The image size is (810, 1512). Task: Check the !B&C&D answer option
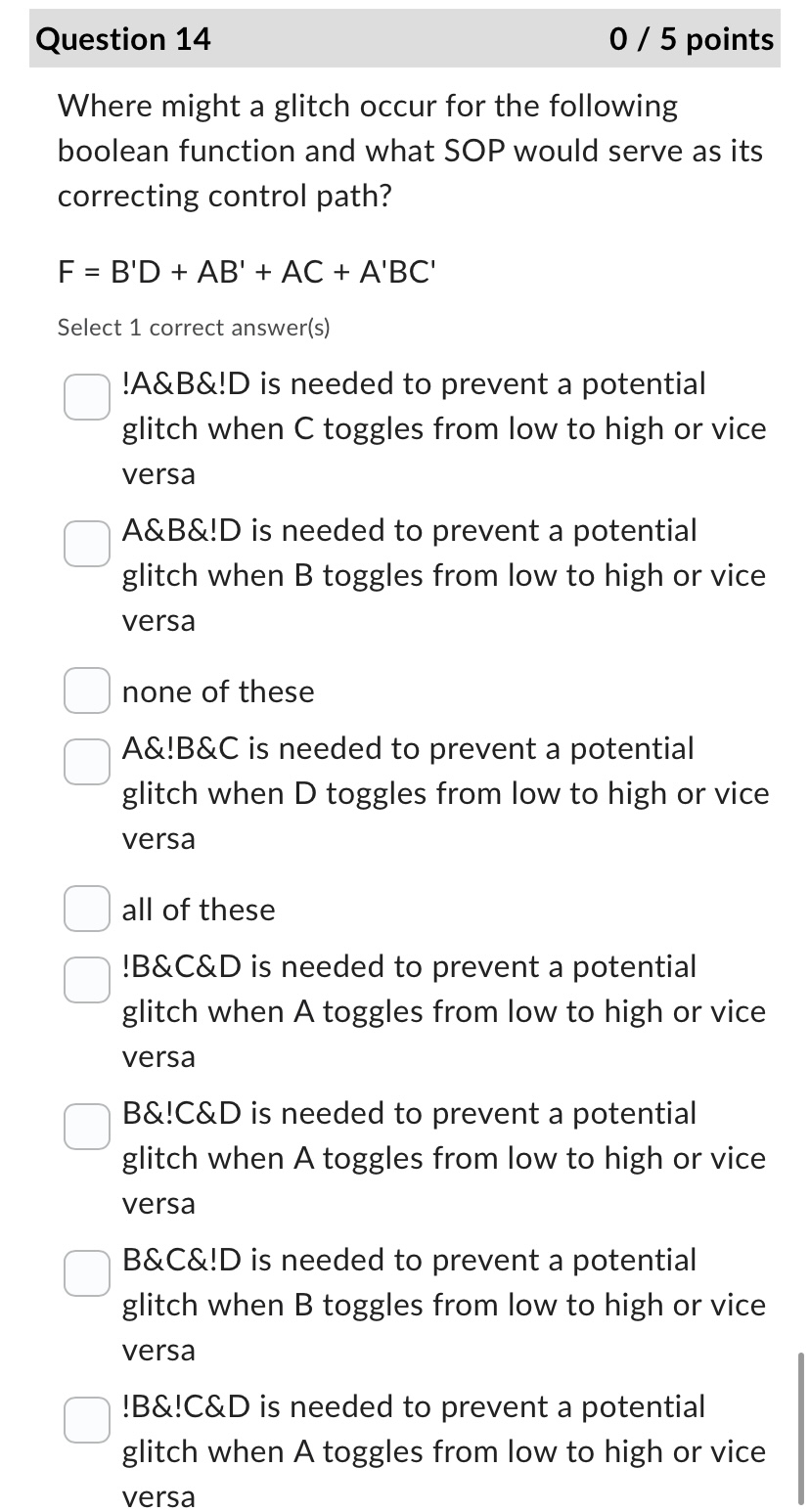(87, 980)
